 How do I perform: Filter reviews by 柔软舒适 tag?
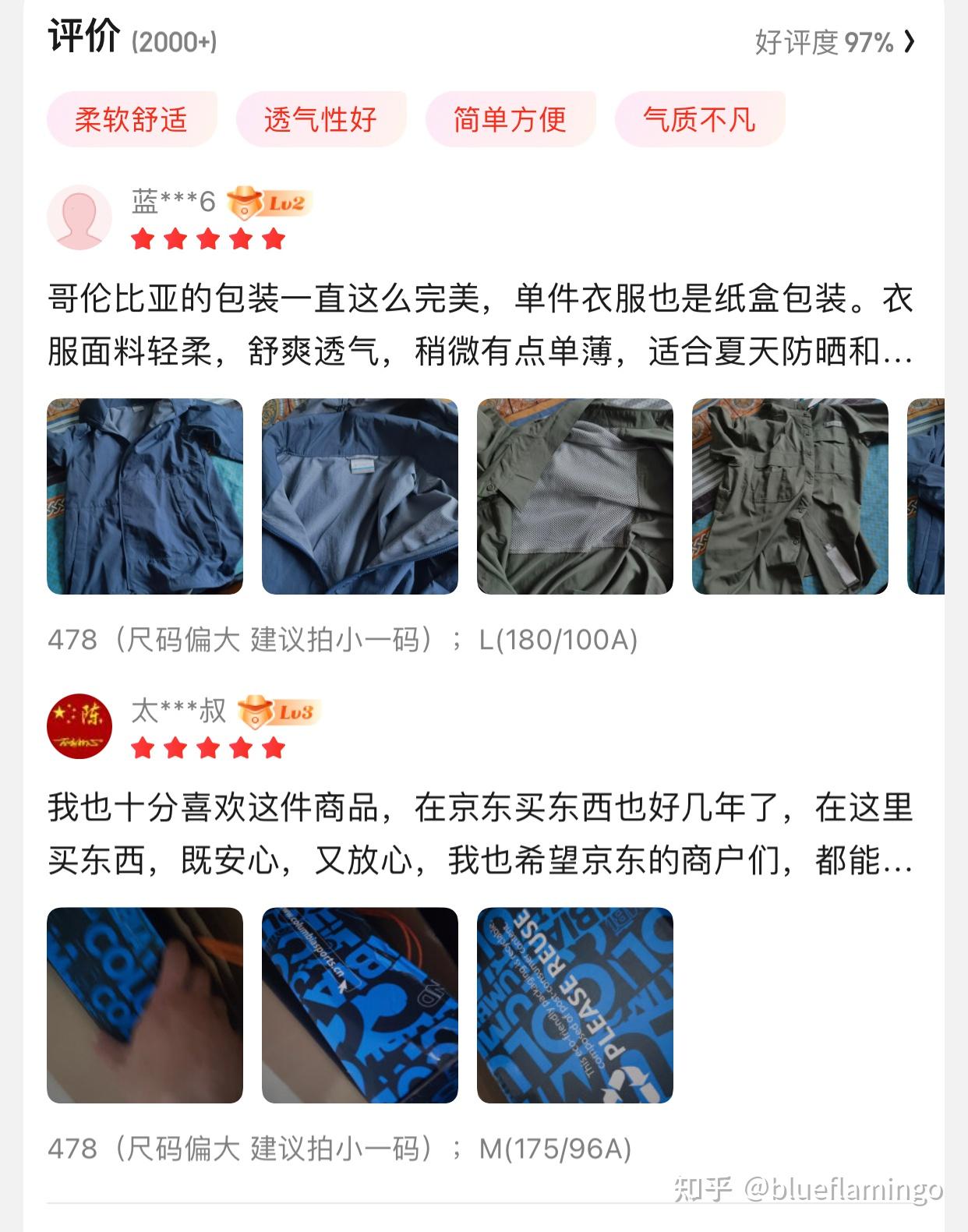(131, 119)
